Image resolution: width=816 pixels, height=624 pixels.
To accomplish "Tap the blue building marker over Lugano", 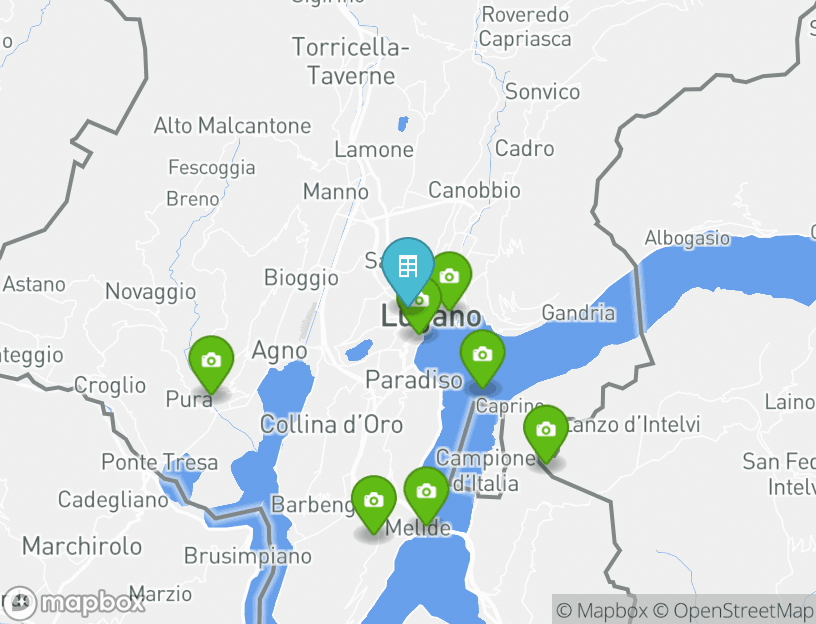I will tap(407, 267).
